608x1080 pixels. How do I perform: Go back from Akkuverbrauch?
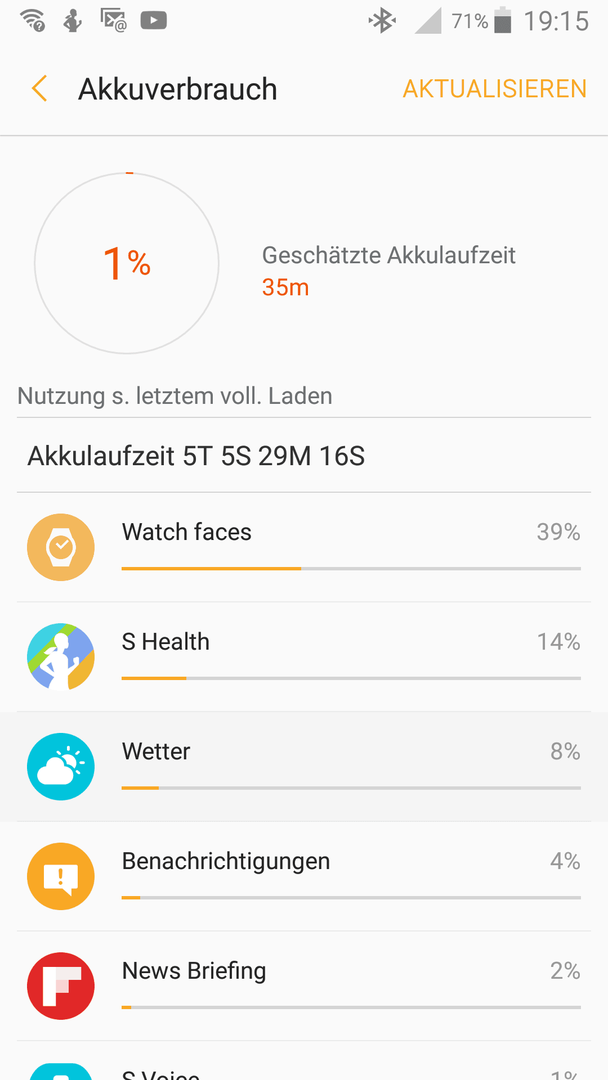coord(39,90)
